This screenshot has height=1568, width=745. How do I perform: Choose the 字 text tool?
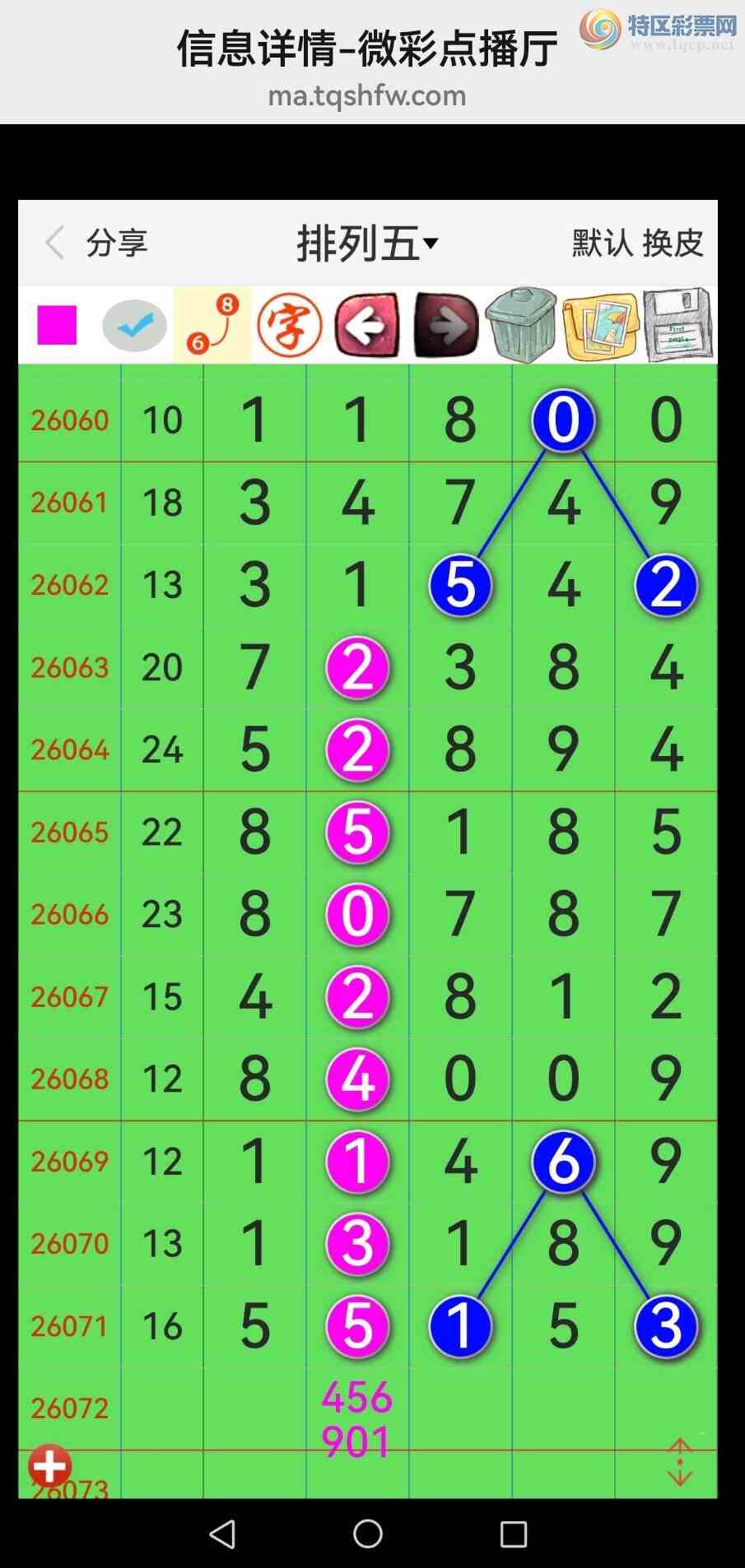(x=290, y=326)
